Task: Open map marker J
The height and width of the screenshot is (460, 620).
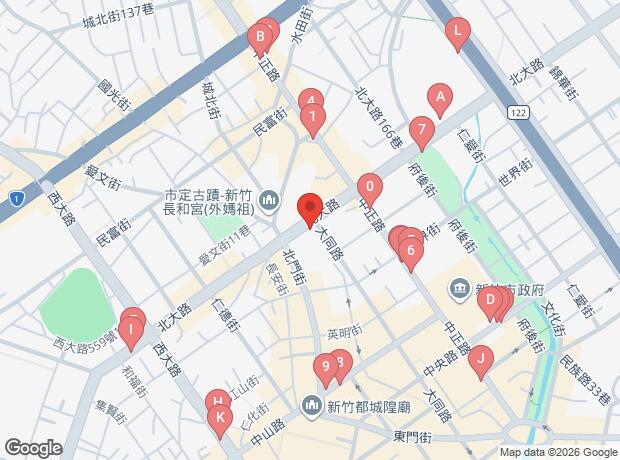Action: (481, 358)
